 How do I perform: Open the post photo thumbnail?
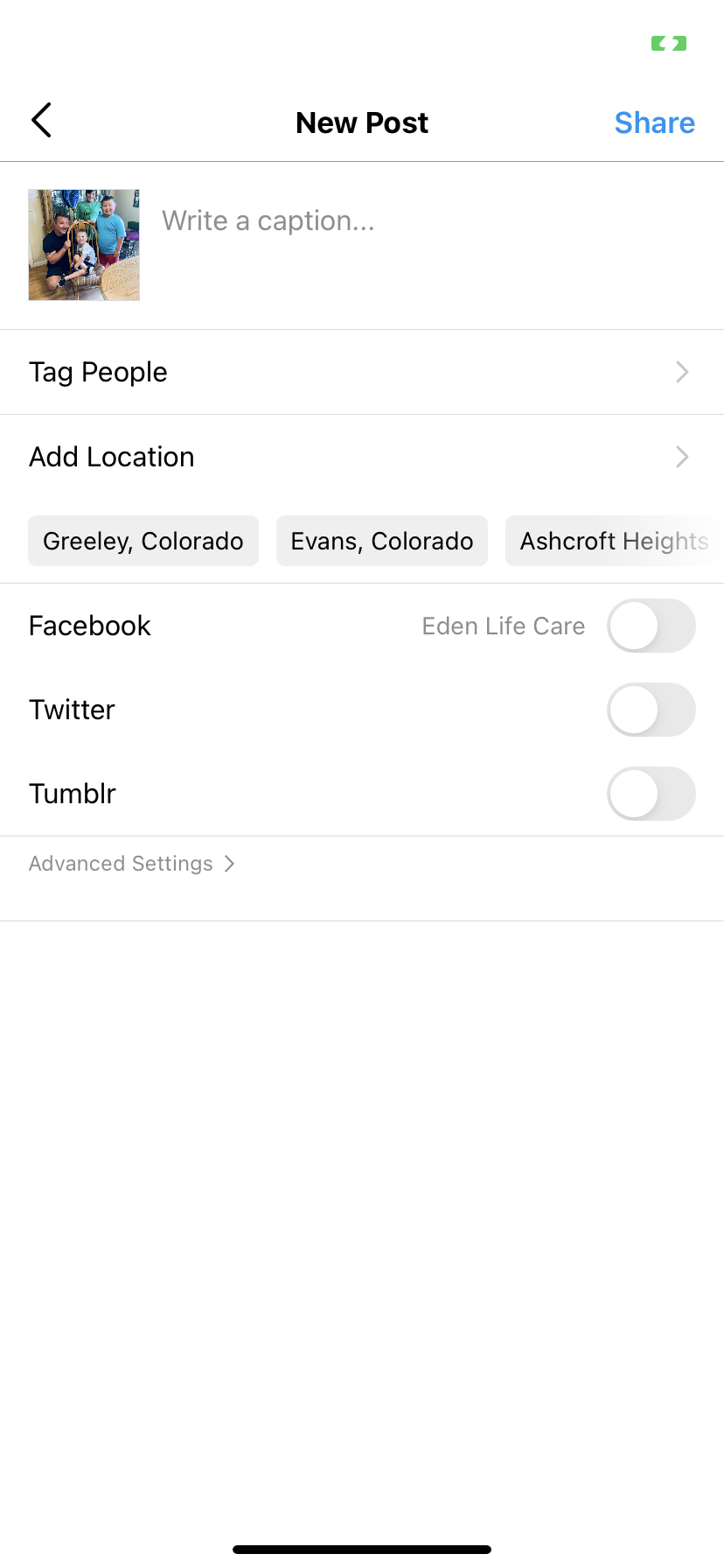click(x=84, y=245)
